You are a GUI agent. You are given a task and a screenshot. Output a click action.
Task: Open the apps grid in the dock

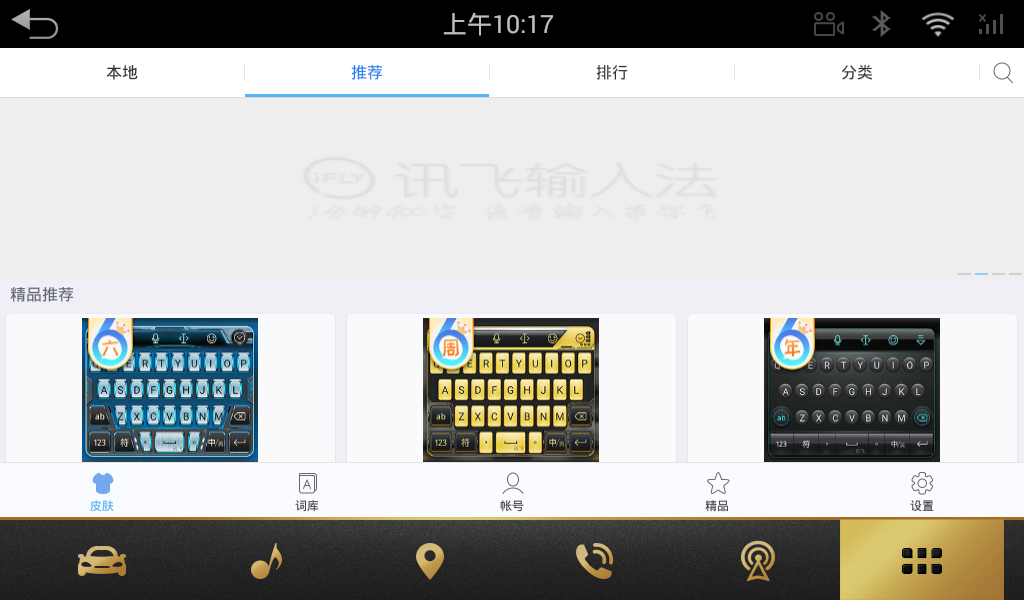click(921, 561)
